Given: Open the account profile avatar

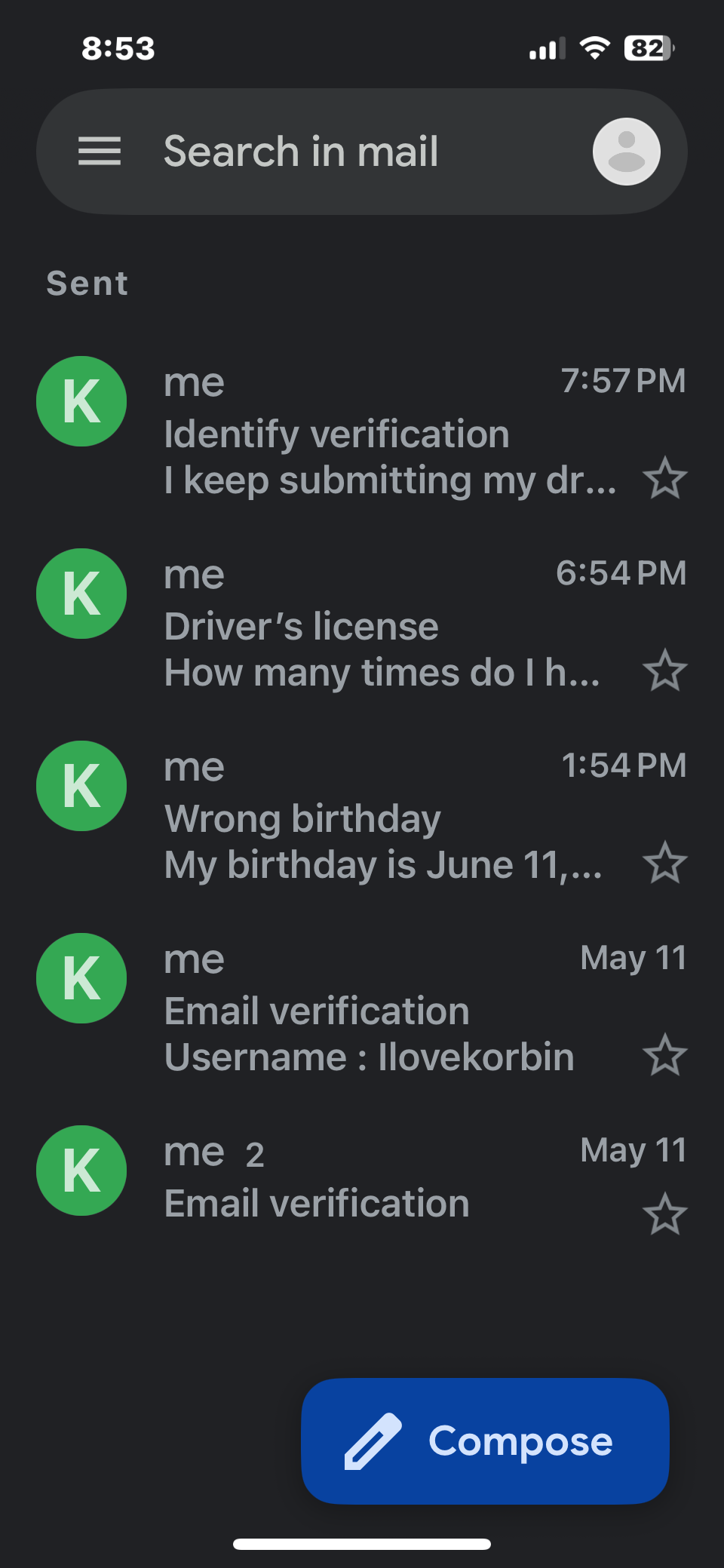Looking at the screenshot, I should click(626, 152).
